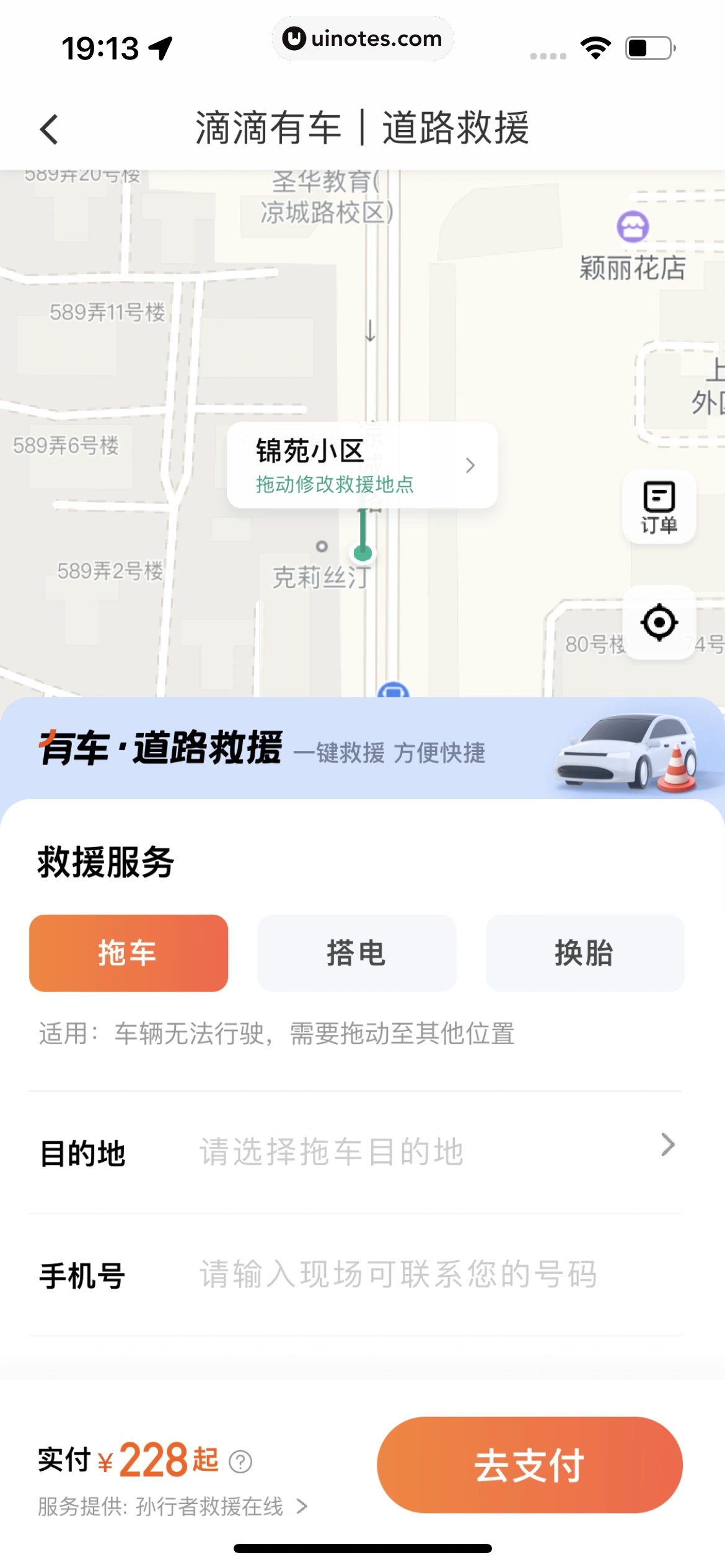The width and height of the screenshot is (725, 1568).
Task: Show price details via the question mark
Action: 240,1462
